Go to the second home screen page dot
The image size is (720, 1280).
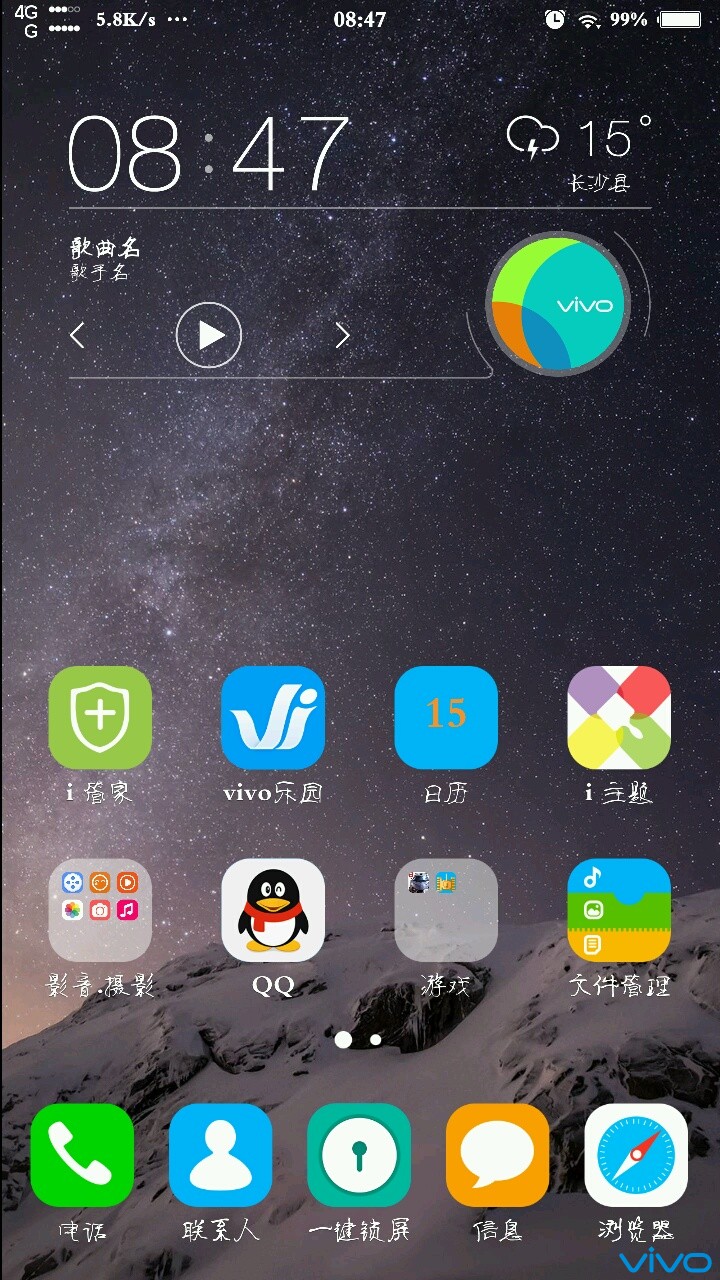pyautogui.click(x=376, y=1040)
